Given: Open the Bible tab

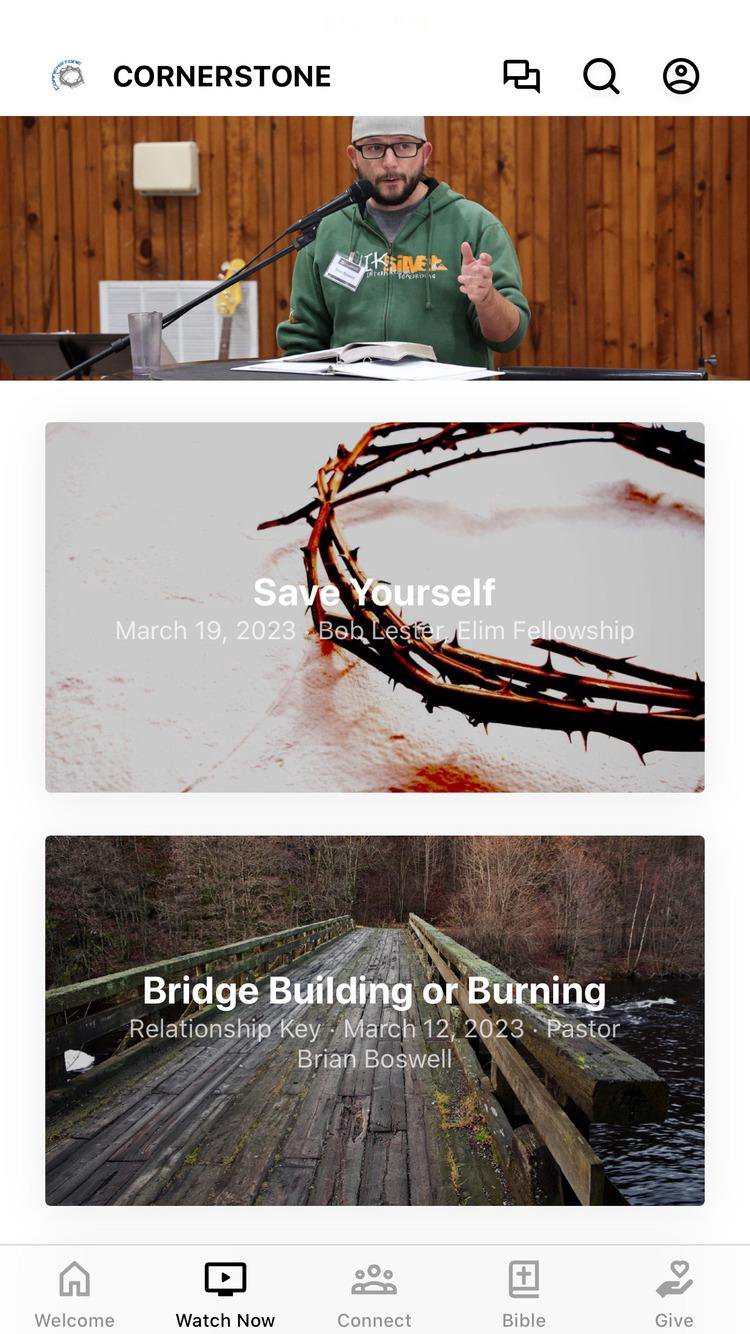Looking at the screenshot, I should (524, 1294).
